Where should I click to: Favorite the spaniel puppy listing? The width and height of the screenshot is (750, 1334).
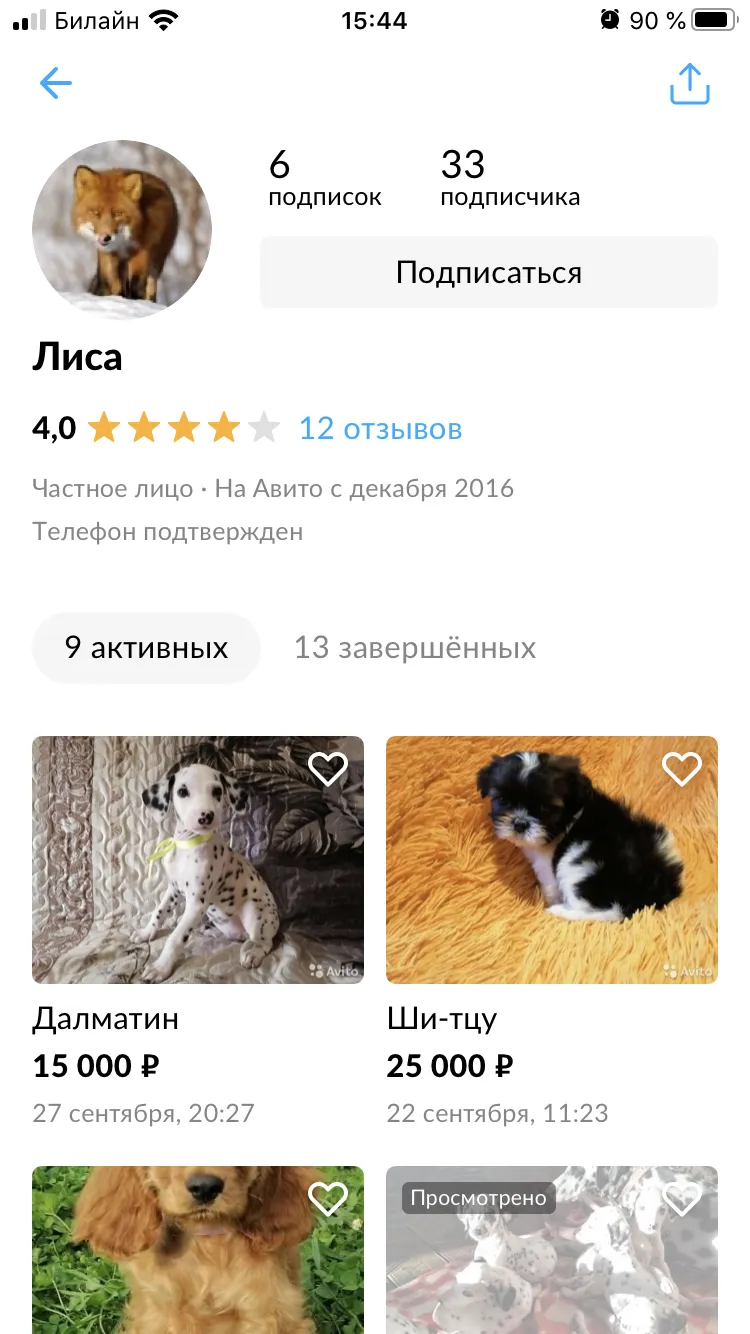pyautogui.click(x=327, y=1198)
